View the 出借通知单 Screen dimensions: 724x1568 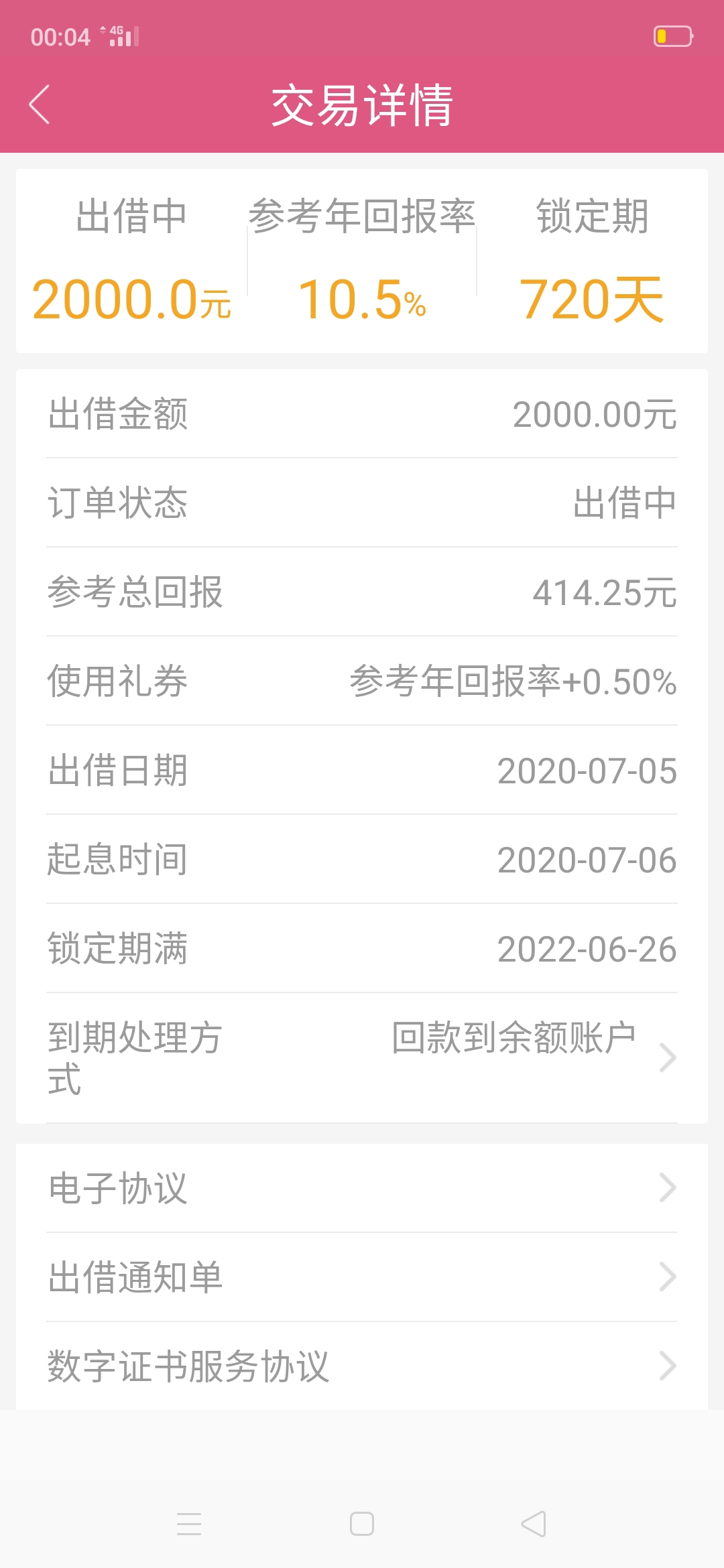362,1277
